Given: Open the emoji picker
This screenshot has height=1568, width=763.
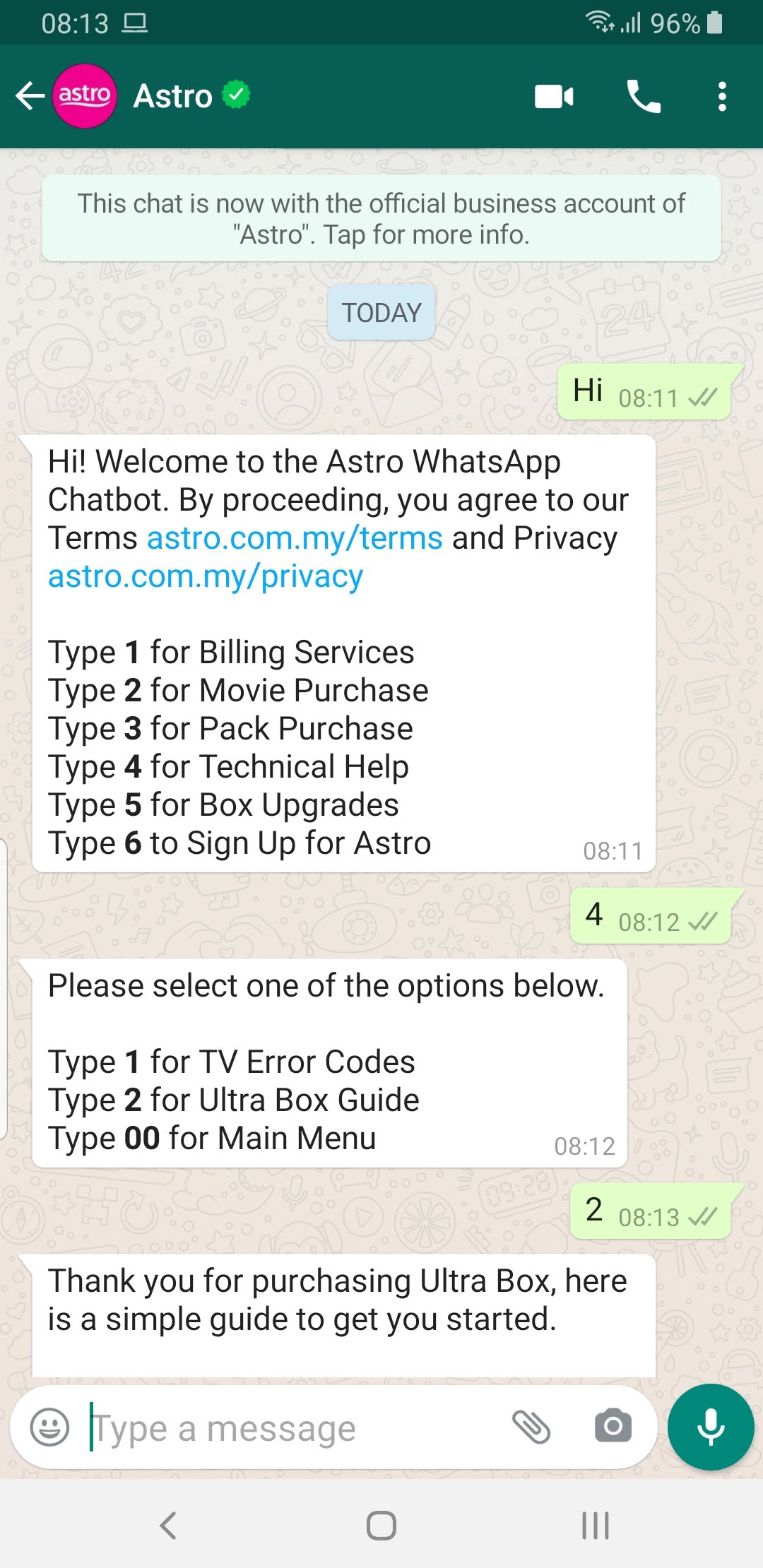Looking at the screenshot, I should (49, 1427).
